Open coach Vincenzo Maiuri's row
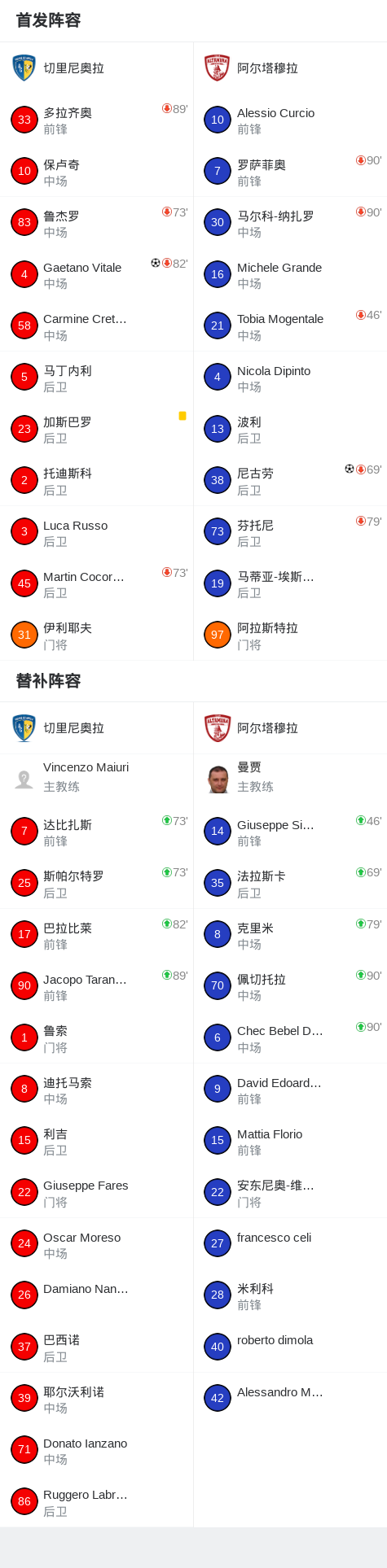The image size is (387, 1568). 96,779
